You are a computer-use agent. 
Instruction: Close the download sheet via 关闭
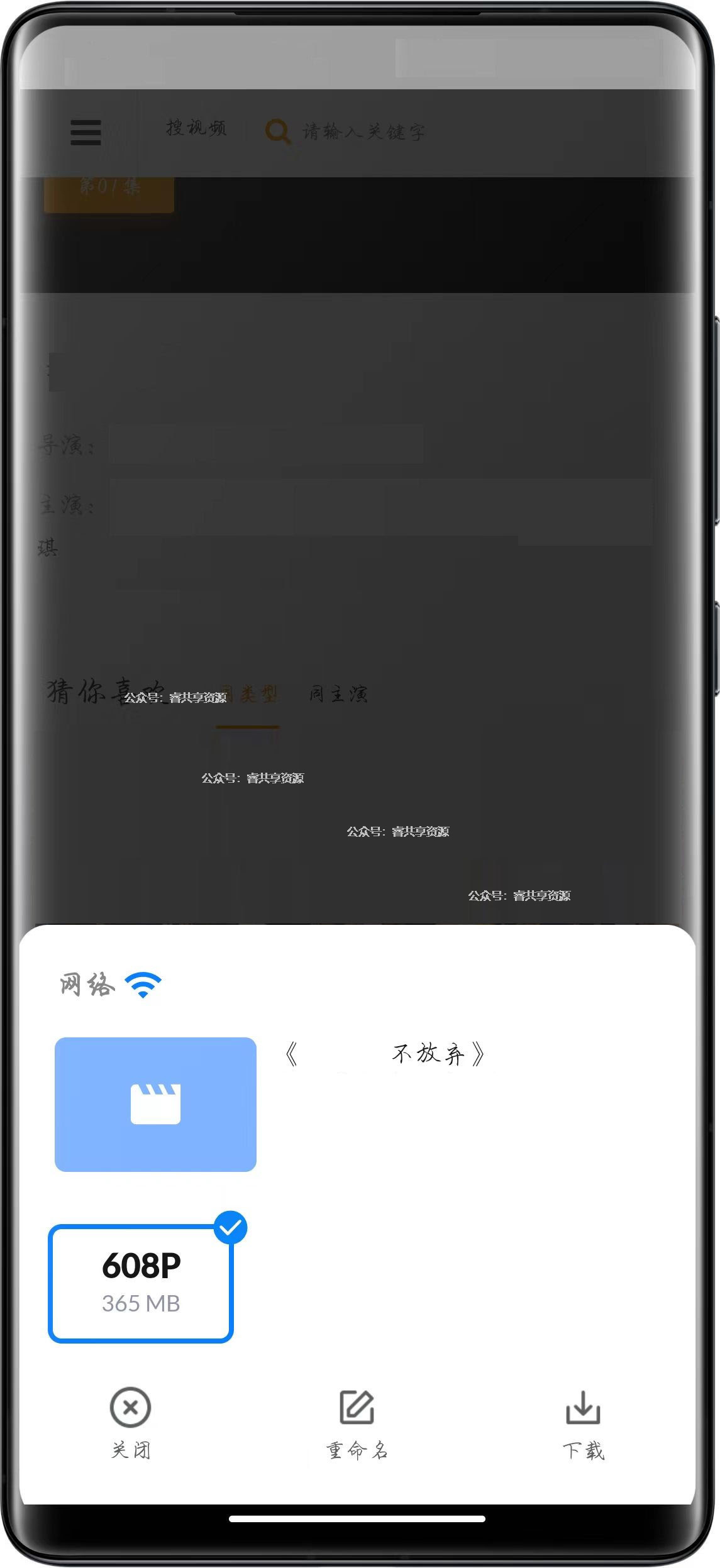click(x=131, y=1423)
